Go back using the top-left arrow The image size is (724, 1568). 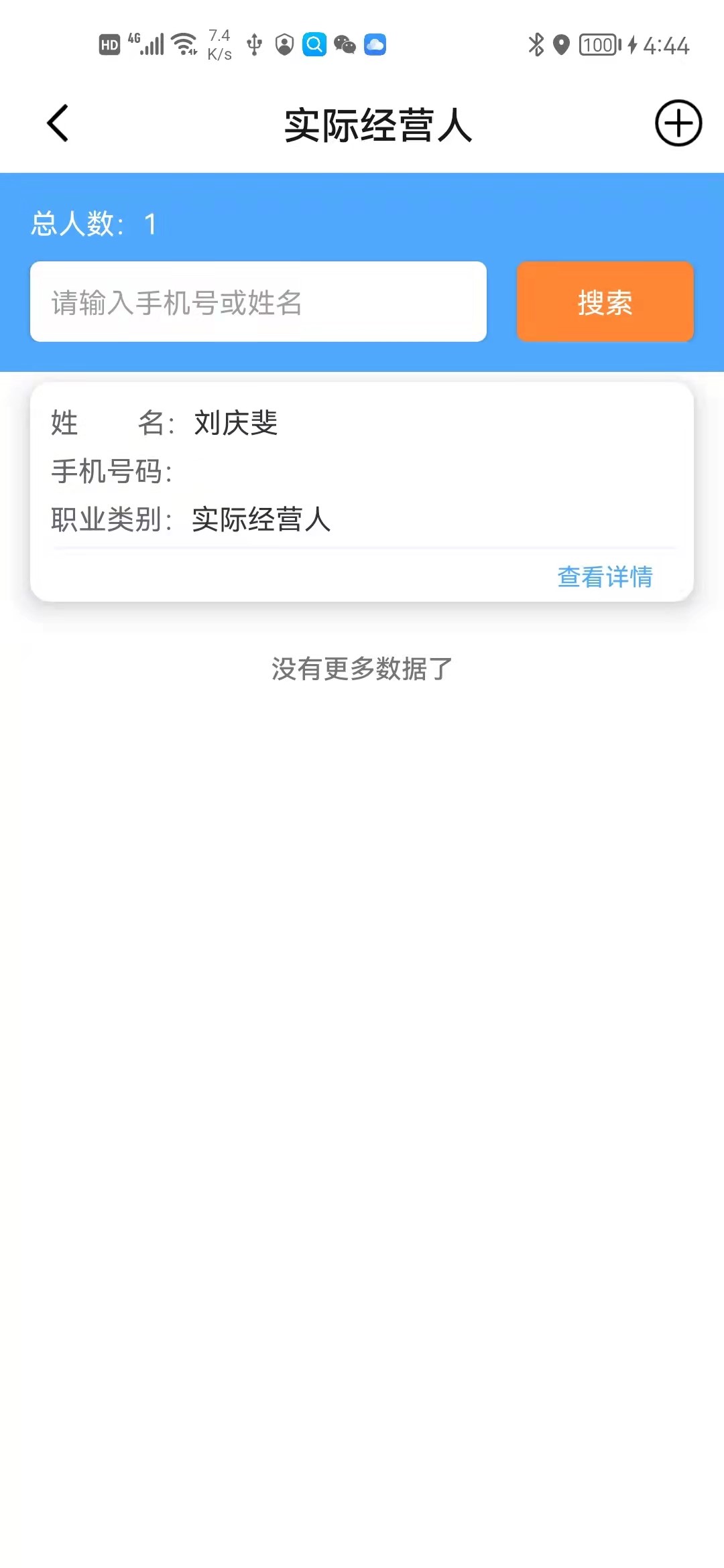58,123
